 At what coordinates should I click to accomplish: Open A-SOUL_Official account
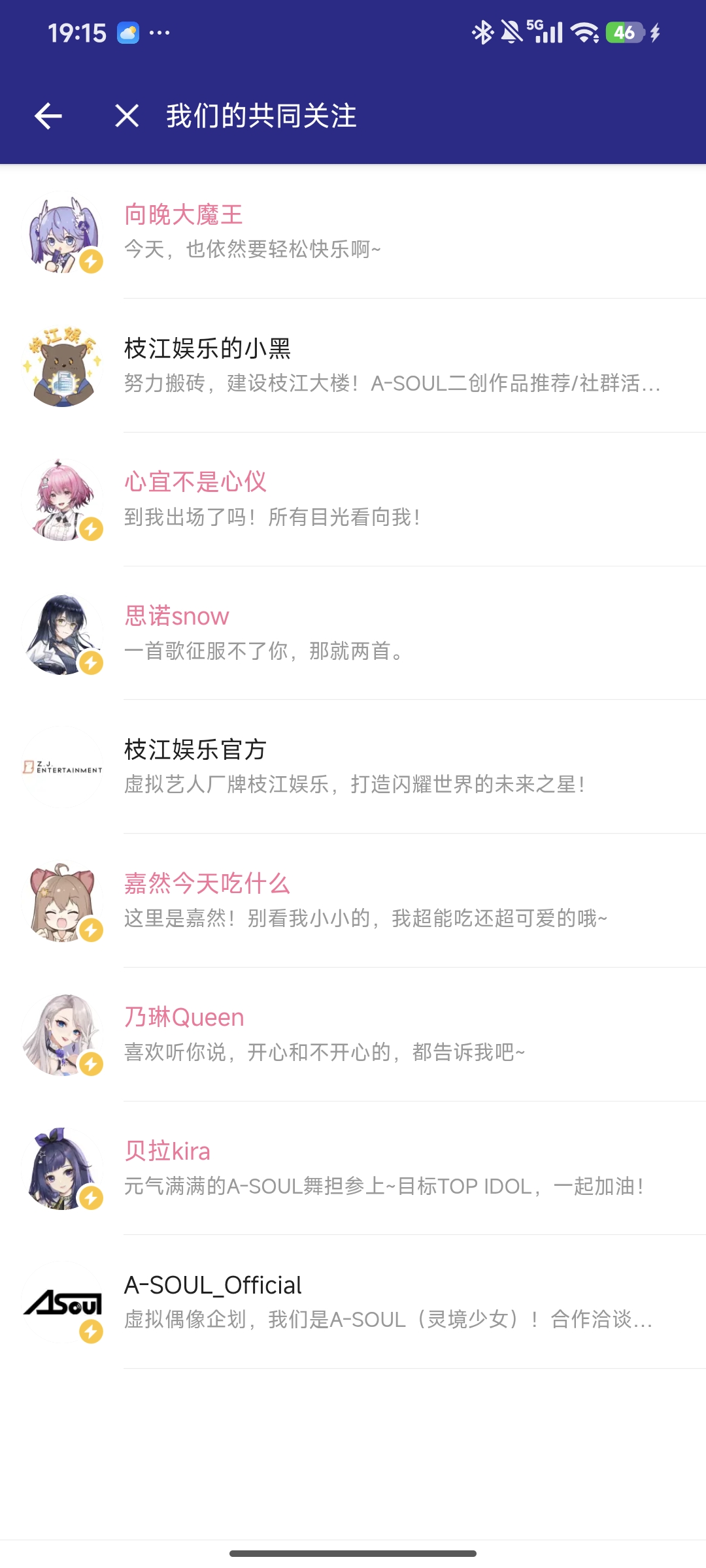pos(353,1302)
